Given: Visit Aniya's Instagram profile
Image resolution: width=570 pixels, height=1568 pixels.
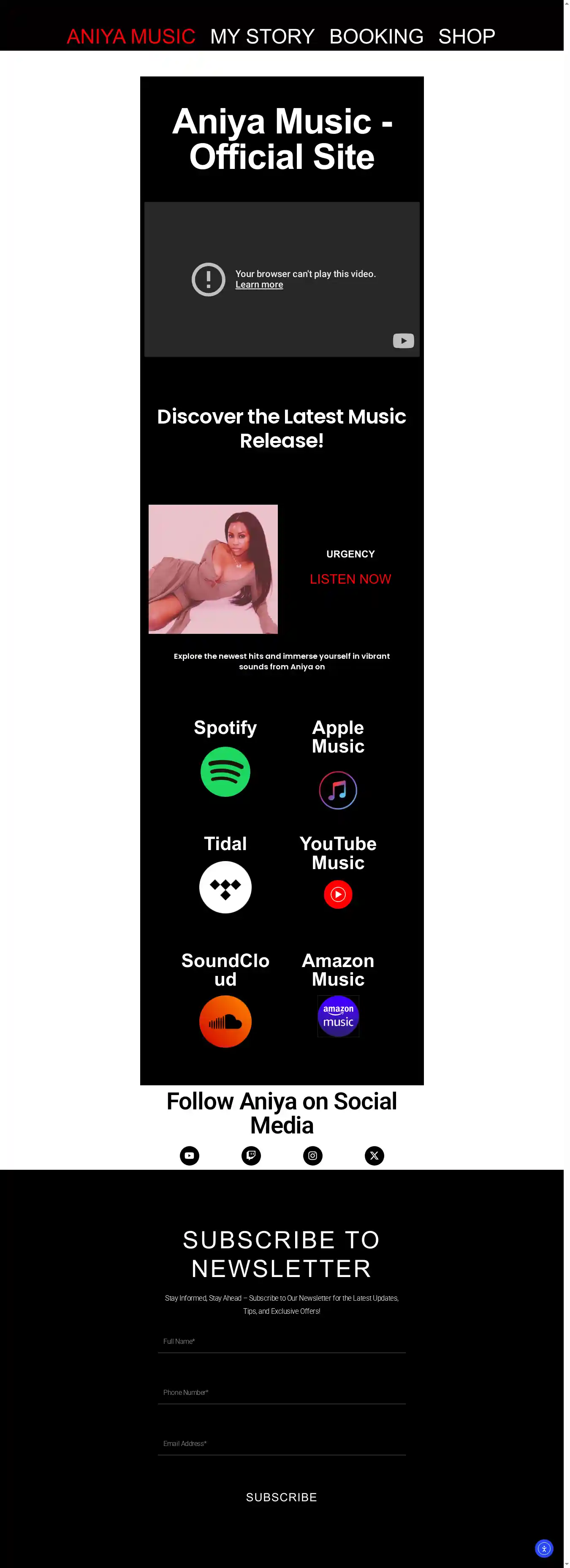Looking at the screenshot, I should click(x=313, y=1155).
